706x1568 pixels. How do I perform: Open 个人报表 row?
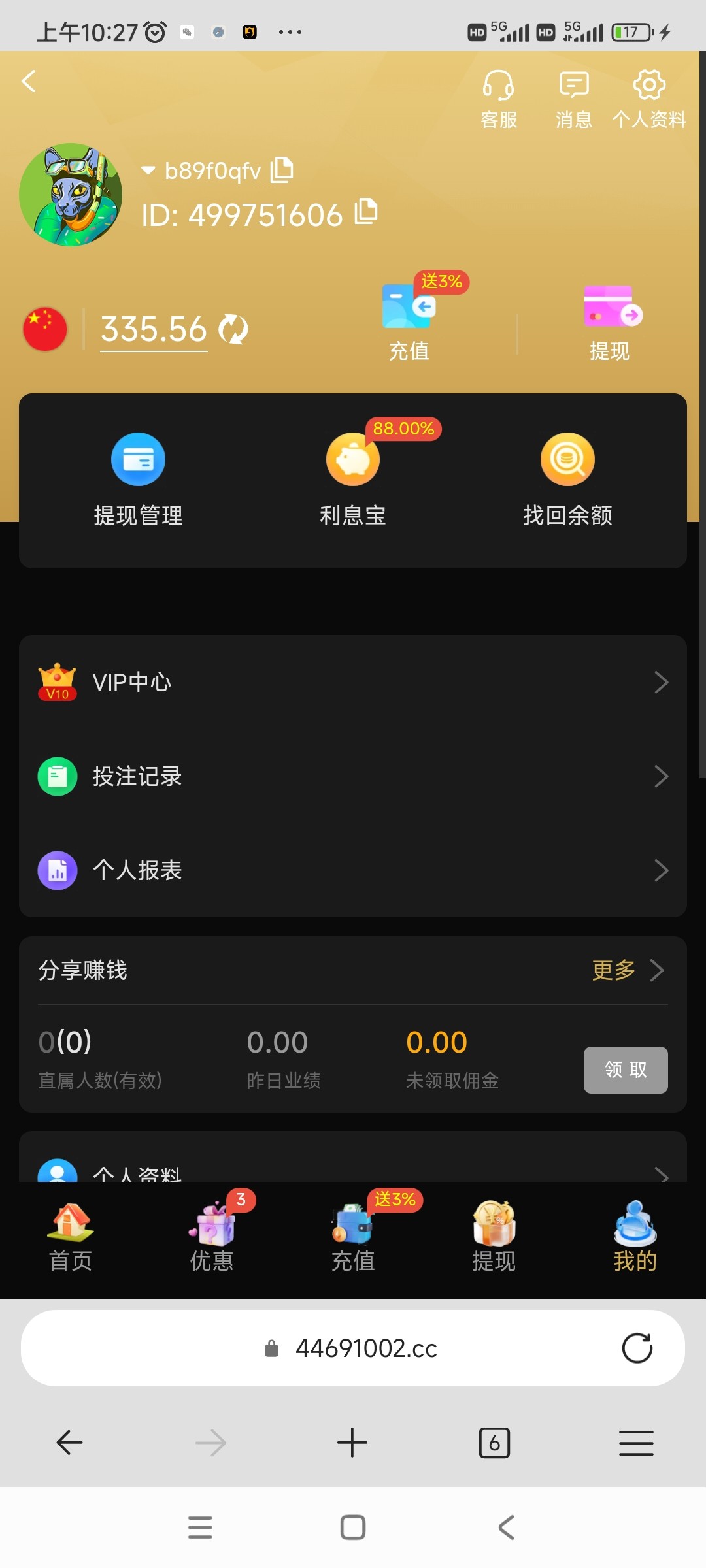coord(353,870)
